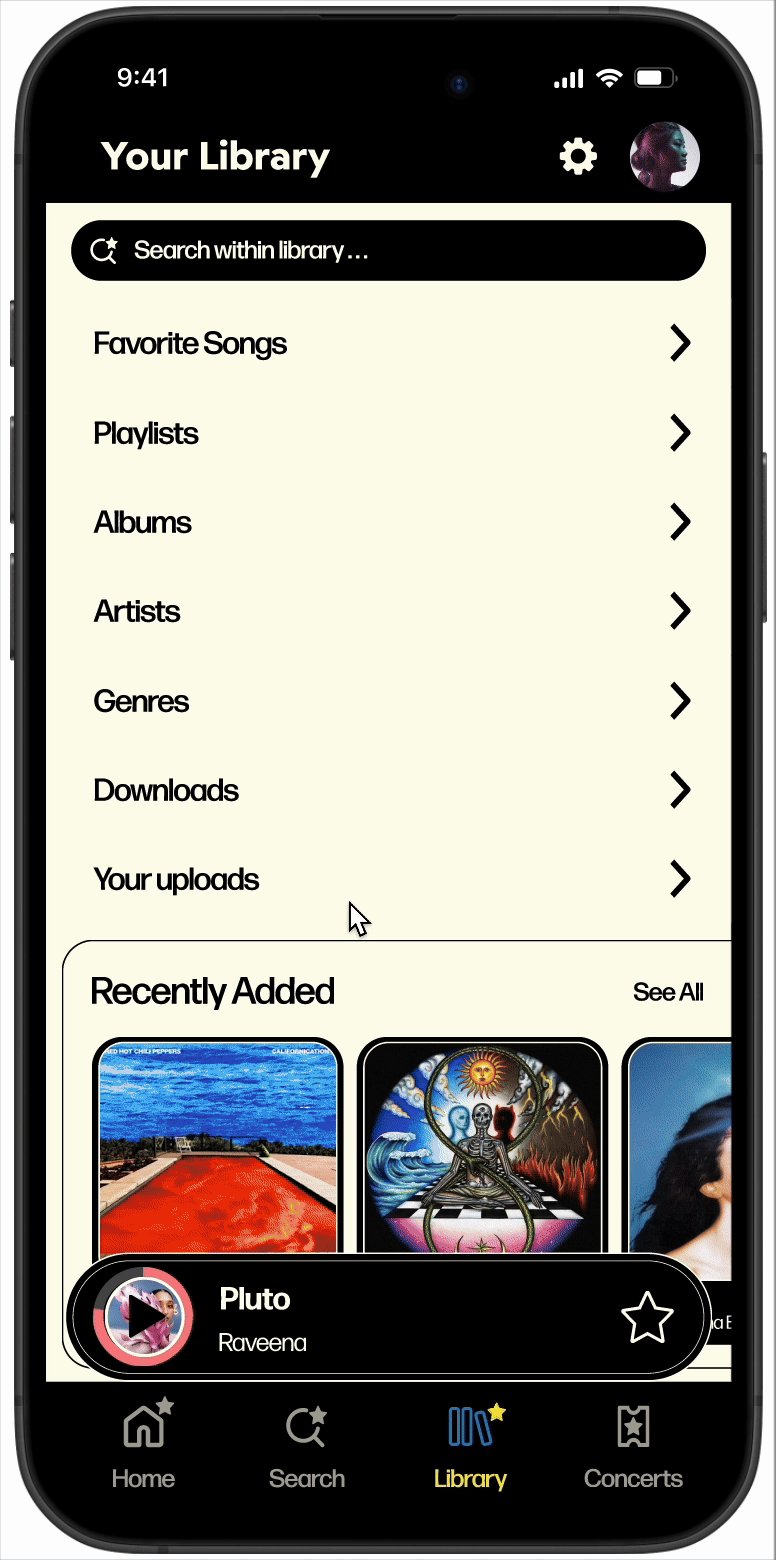Browse the Genres row
The width and height of the screenshot is (776, 1560).
(388, 701)
